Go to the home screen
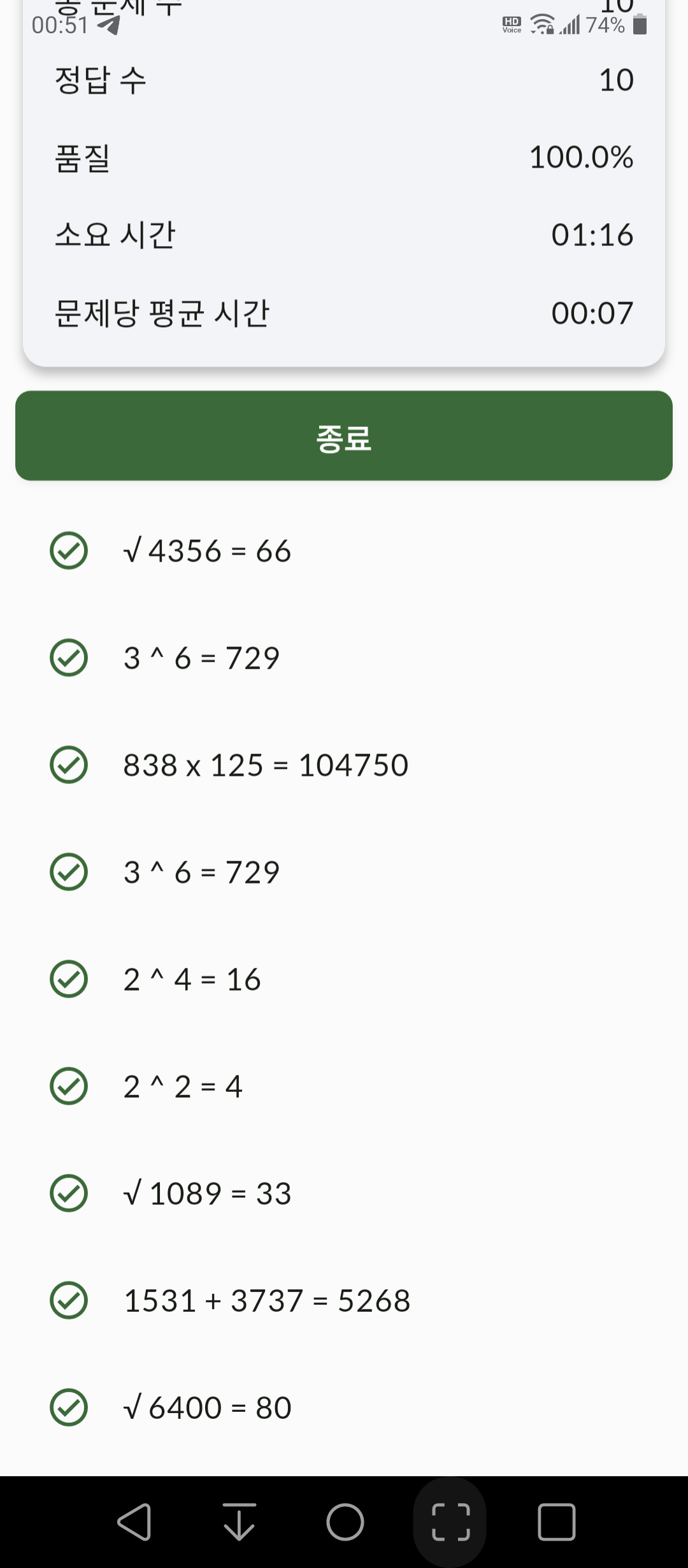This screenshot has width=688, height=1568. pos(345,1522)
